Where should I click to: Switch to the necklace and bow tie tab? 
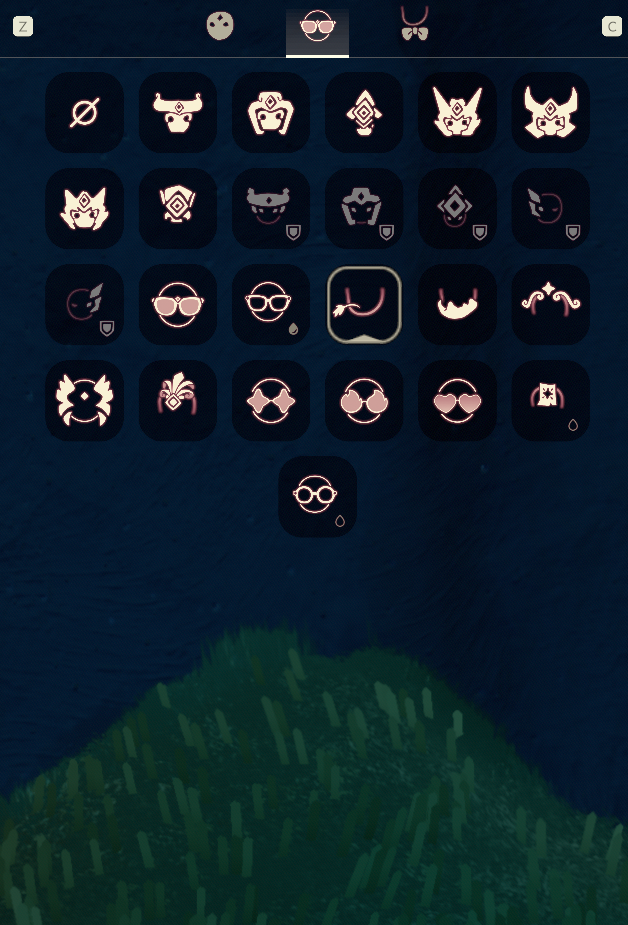click(x=414, y=25)
